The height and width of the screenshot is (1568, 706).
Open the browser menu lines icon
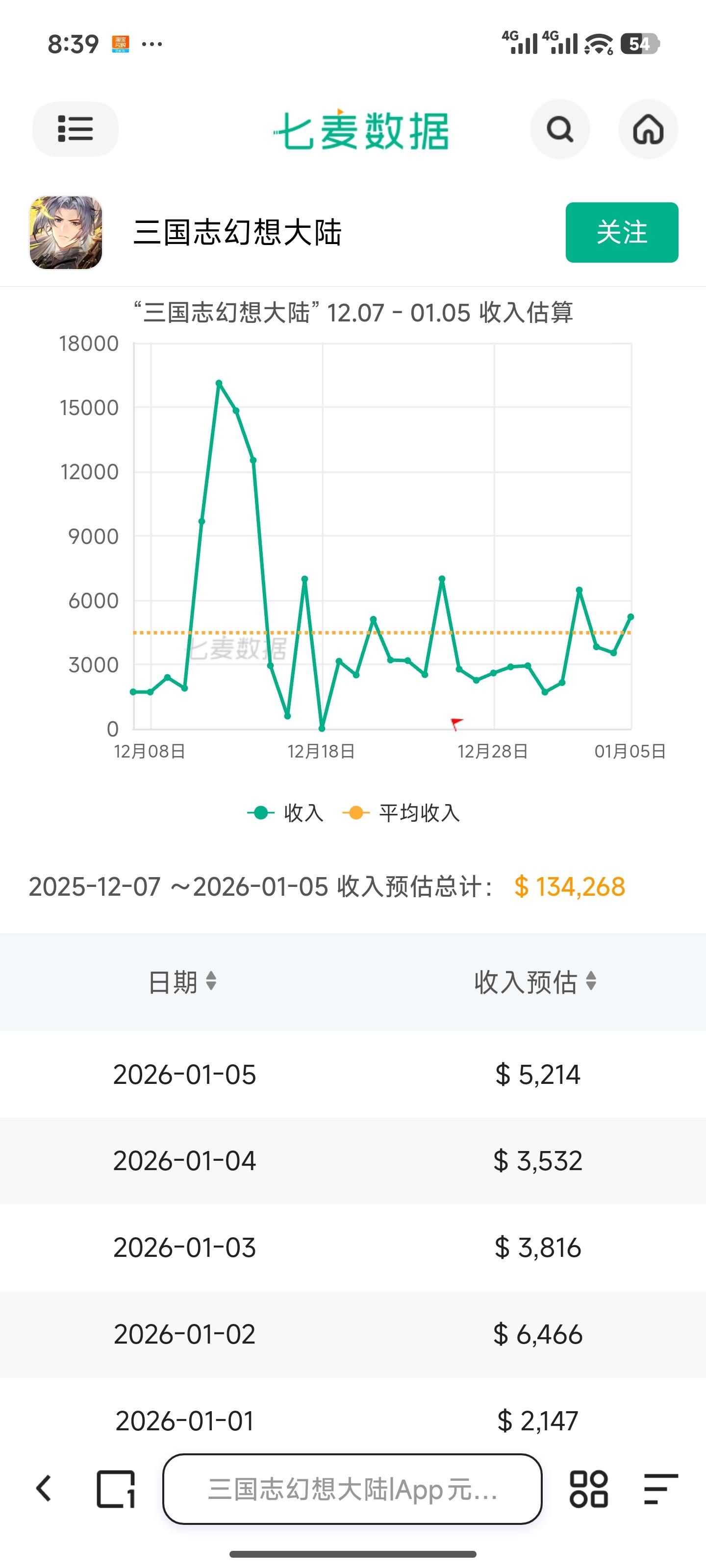pyautogui.click(x=661, y=1489)
